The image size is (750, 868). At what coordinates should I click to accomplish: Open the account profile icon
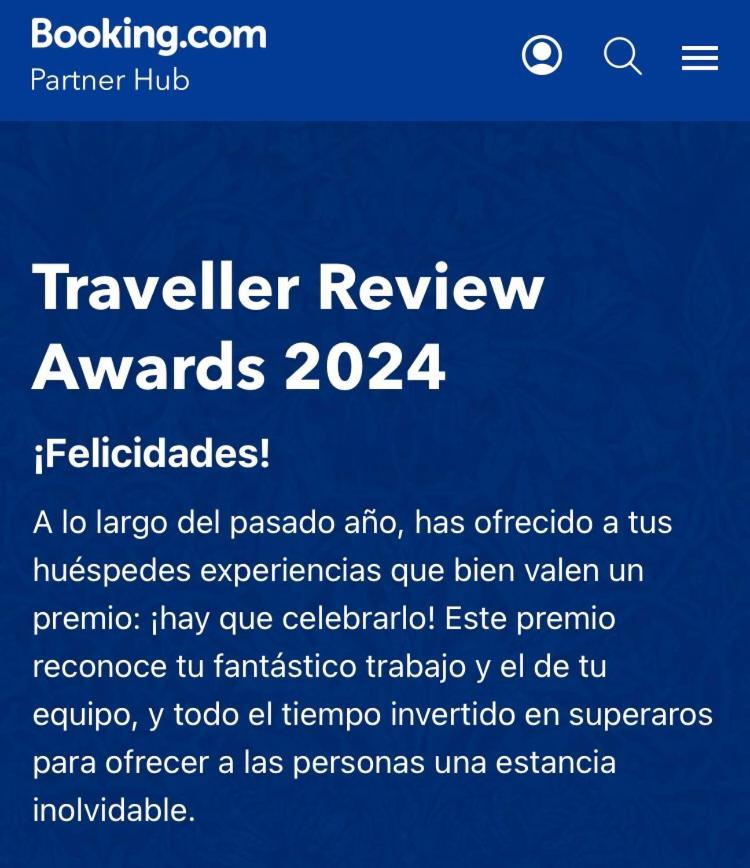click(542, 56)
